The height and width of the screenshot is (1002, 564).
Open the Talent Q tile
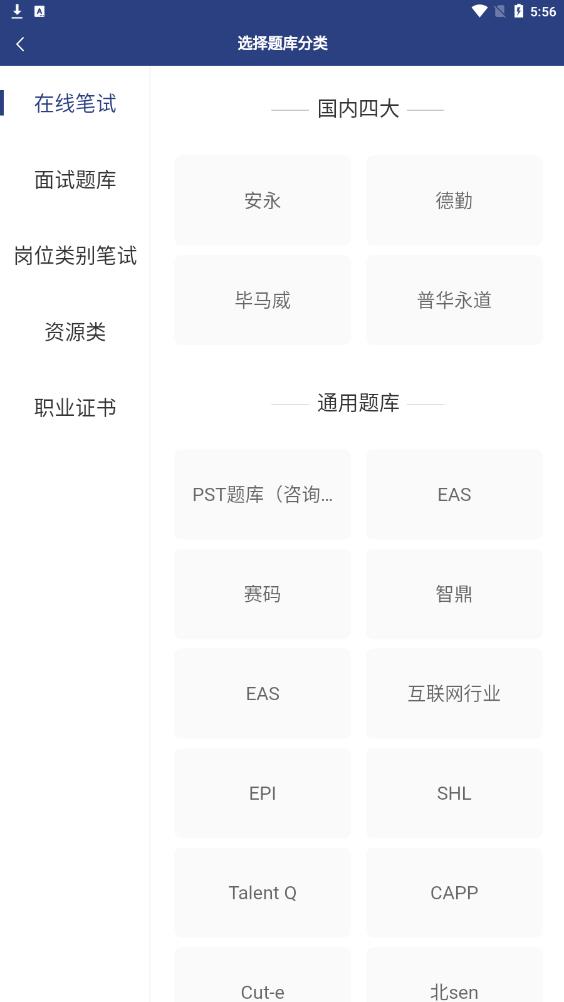[263, 893]
